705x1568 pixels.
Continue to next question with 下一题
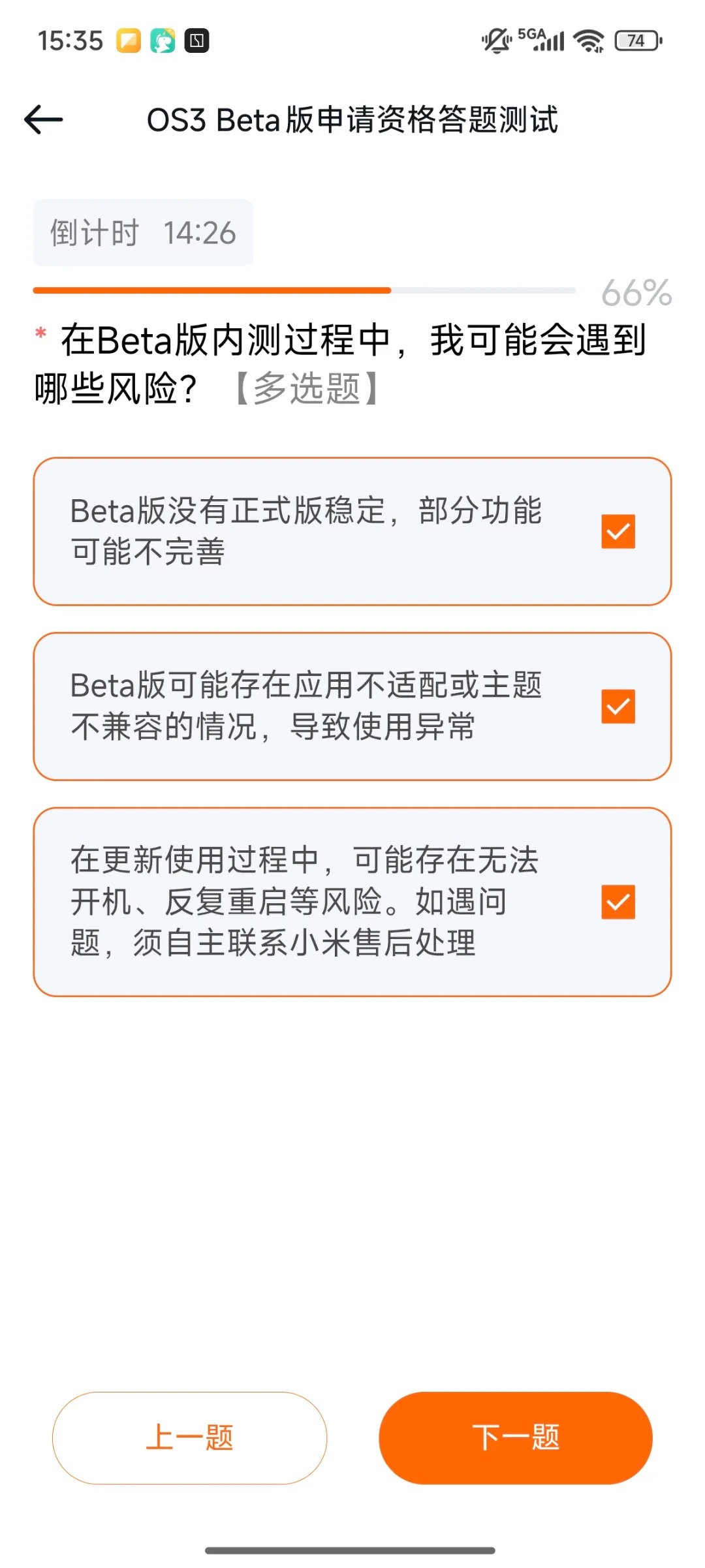click(516, 1437)
